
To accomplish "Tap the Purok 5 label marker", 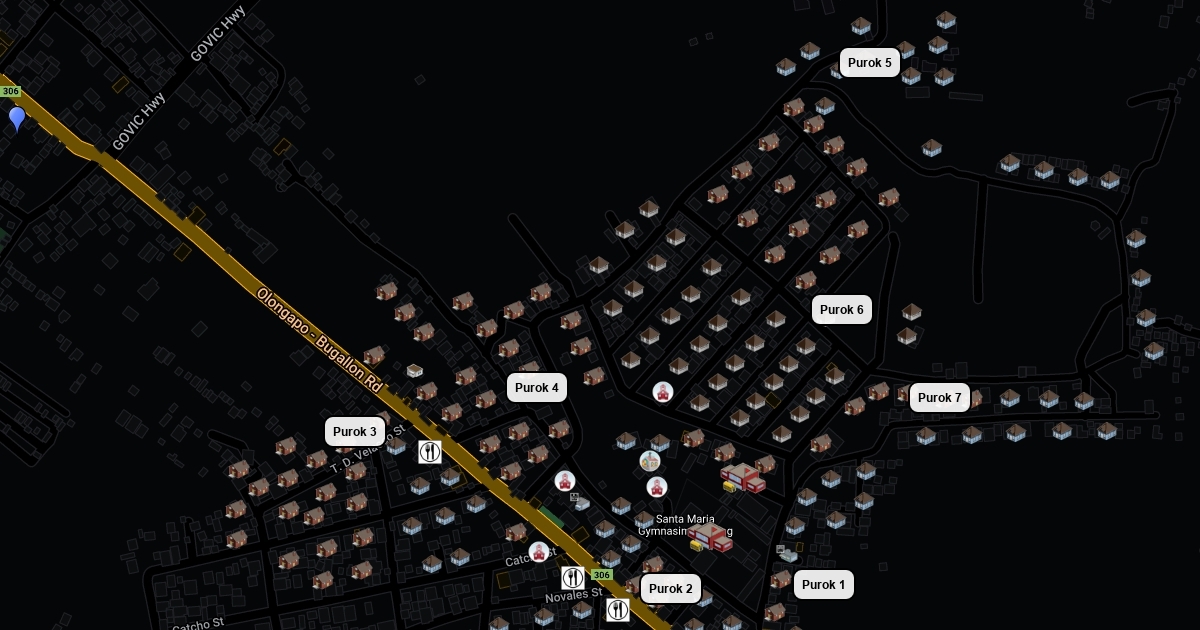I will [869, 63].
